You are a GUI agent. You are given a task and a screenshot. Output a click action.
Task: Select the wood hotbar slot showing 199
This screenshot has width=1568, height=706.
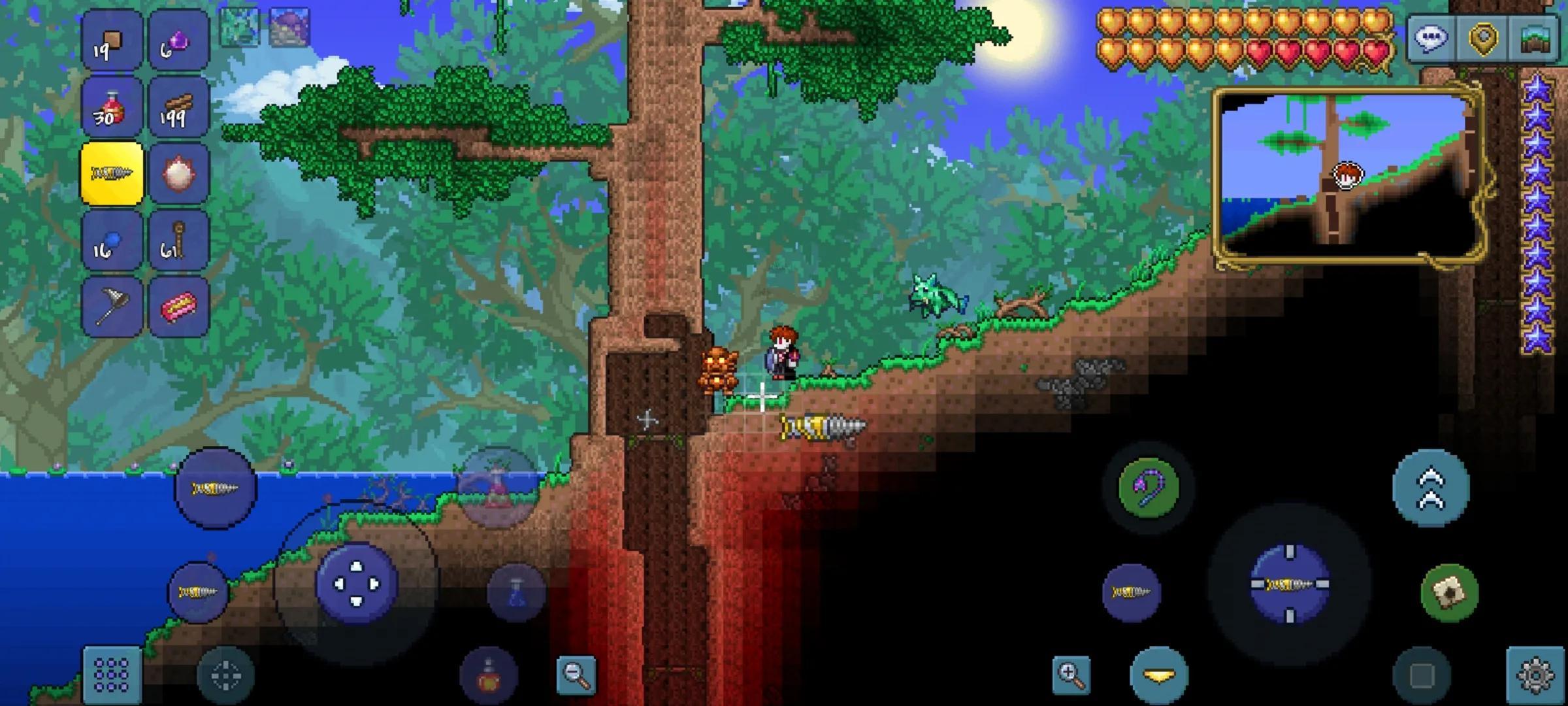[x=178, y=107]
